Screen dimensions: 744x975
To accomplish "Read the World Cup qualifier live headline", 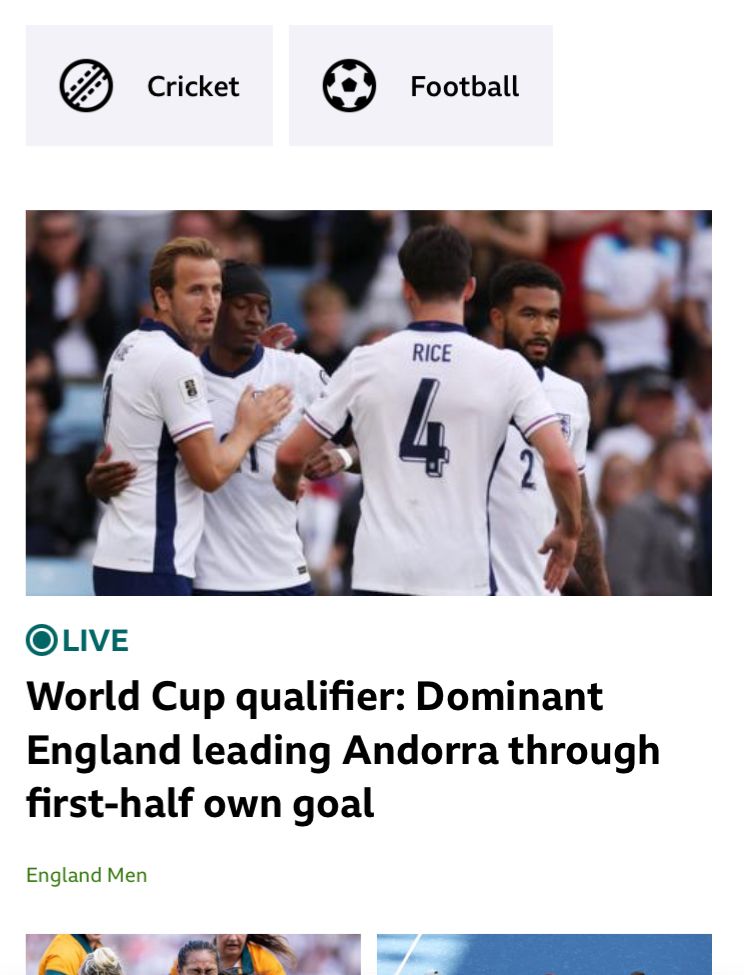I will [343, 749].
